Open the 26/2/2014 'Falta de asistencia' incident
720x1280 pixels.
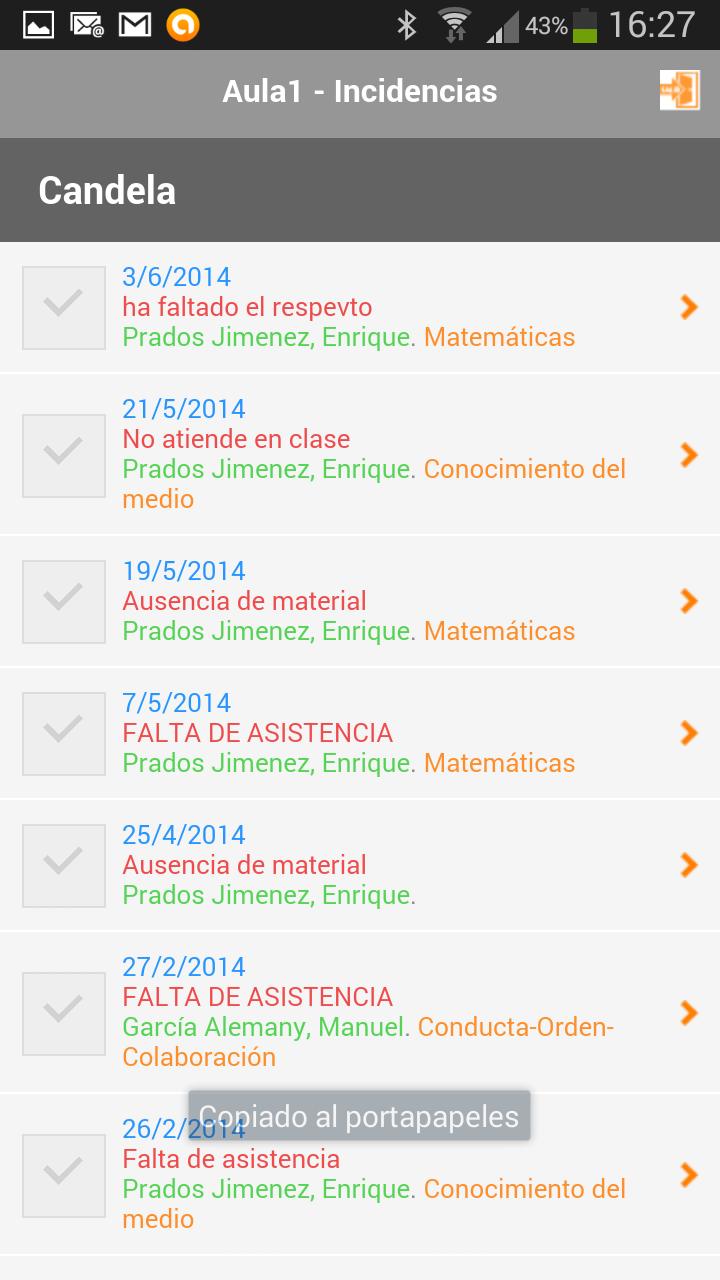(x=688, y=1176)
